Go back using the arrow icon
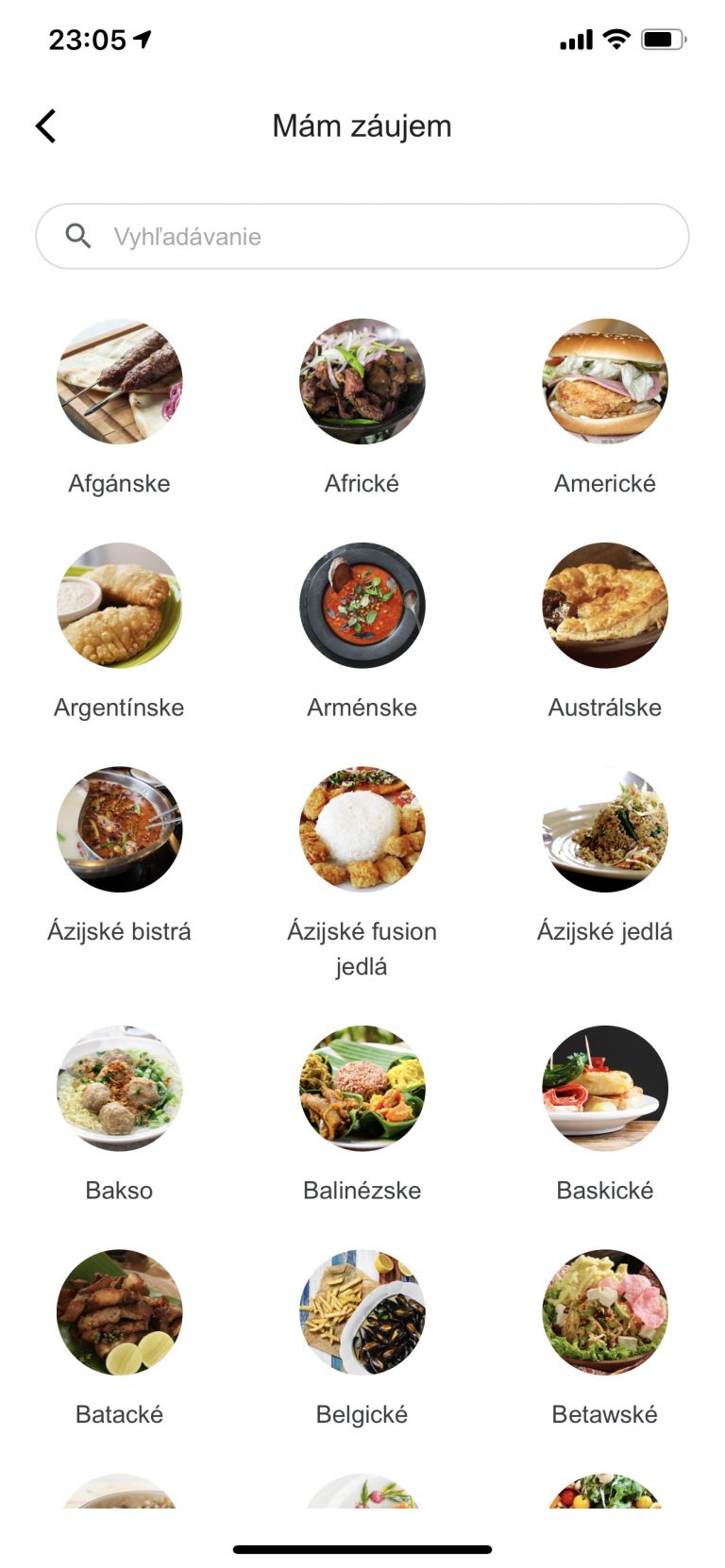The height and width of the screenshot is (1568, 725). pos(45,125)
